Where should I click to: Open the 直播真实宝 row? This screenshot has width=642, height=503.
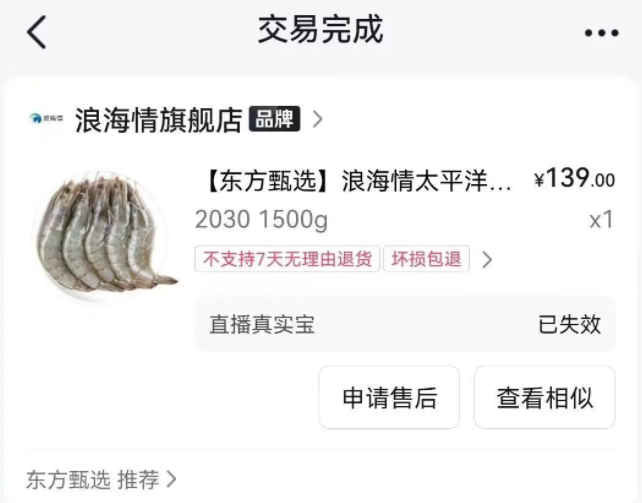404,324
